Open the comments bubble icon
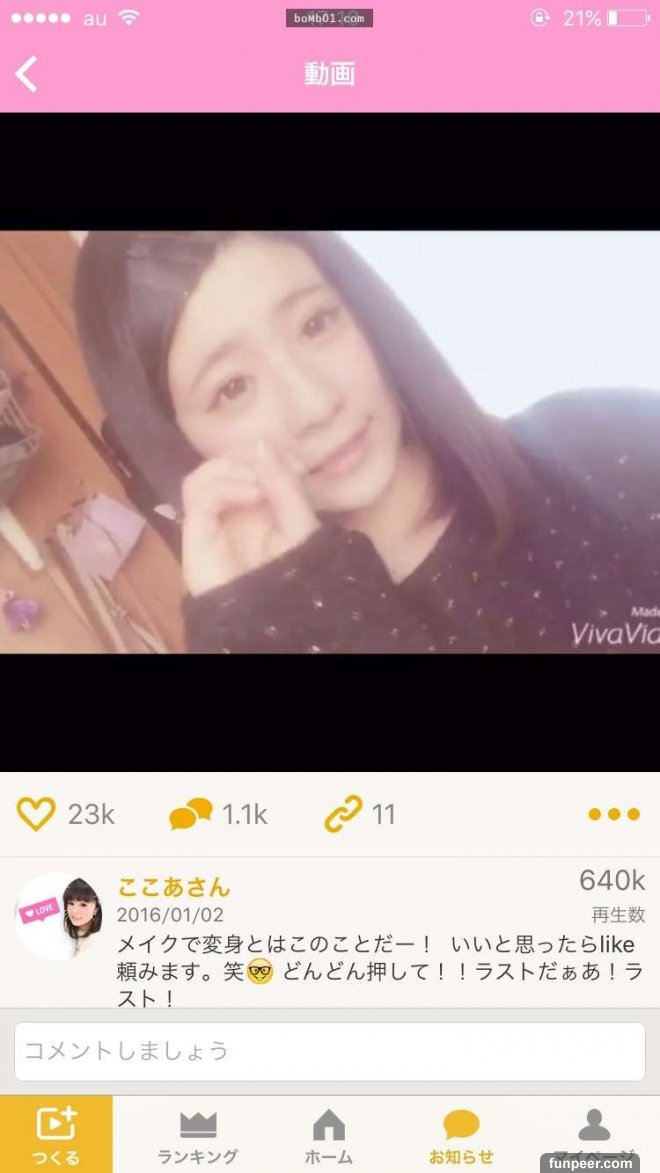660x1173 pixels. coord(191,814)
